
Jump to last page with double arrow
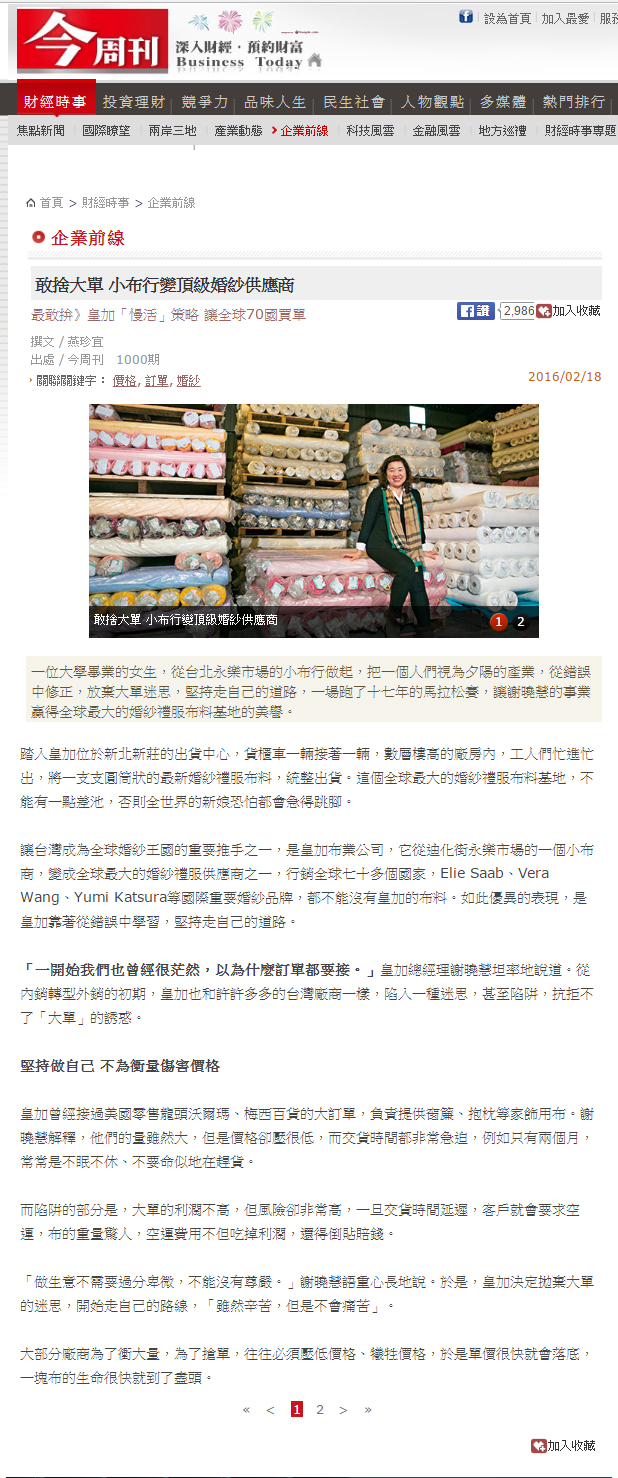[368, 1410]
